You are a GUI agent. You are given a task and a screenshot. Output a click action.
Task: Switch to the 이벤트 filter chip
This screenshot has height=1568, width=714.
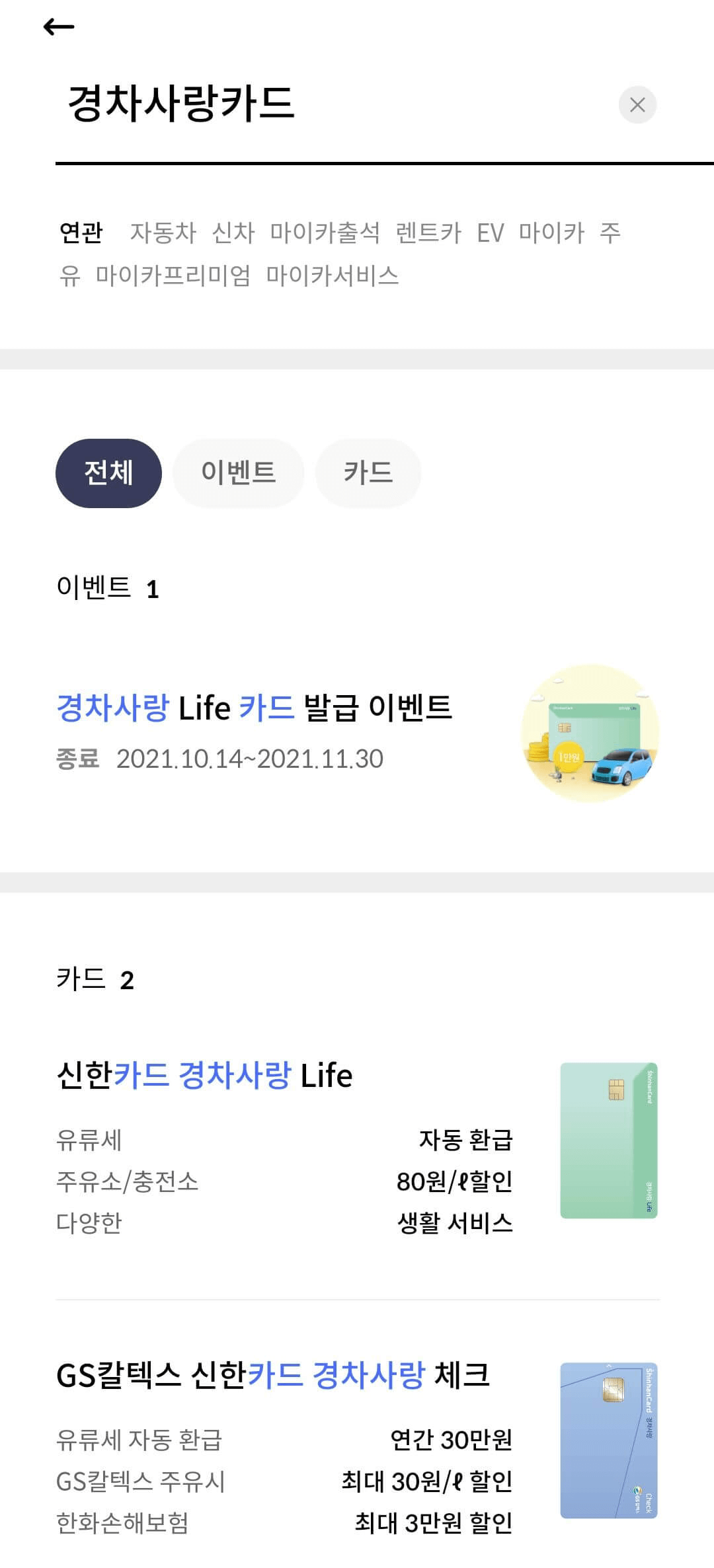click(237, 472)
